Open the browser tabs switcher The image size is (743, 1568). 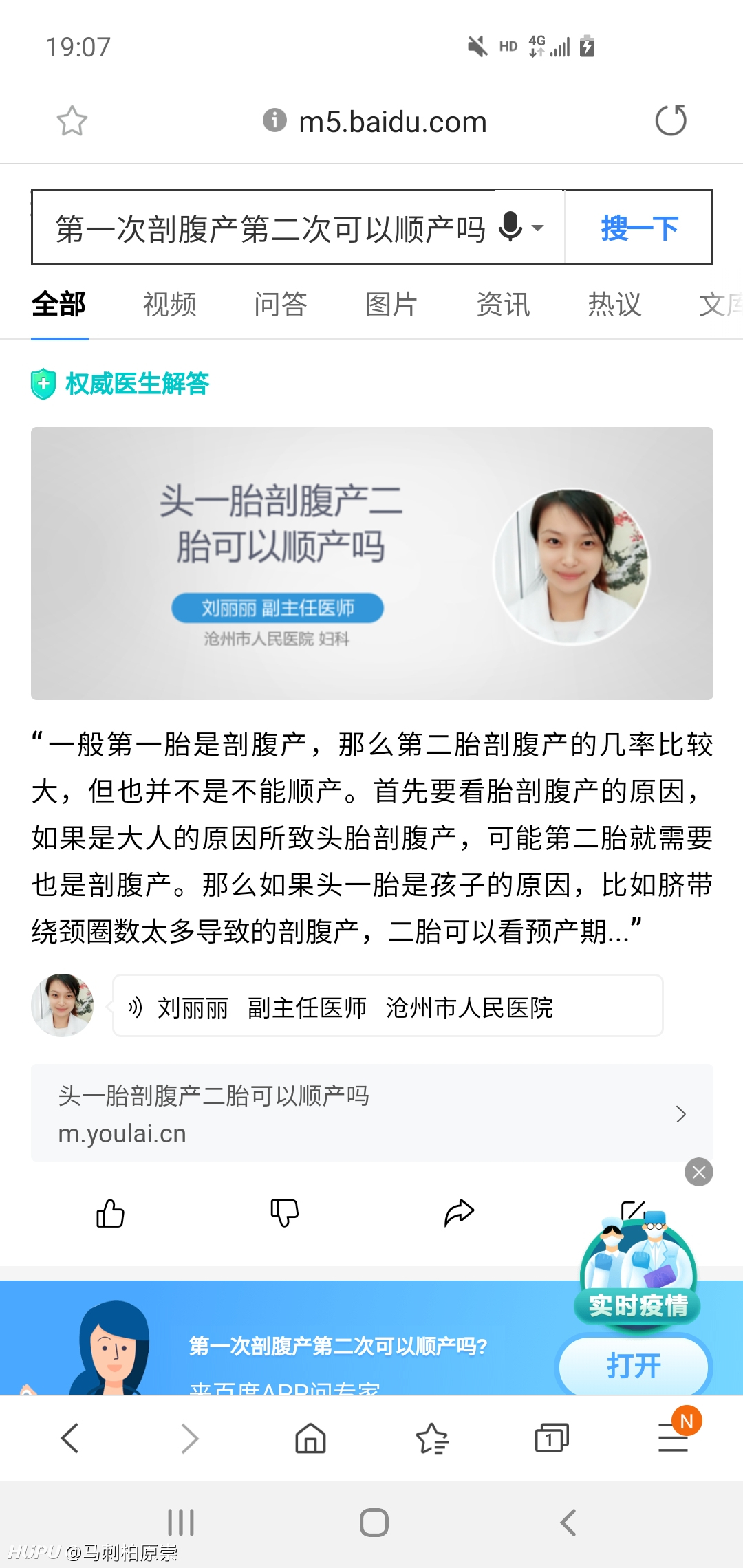tap(552, 1437)
